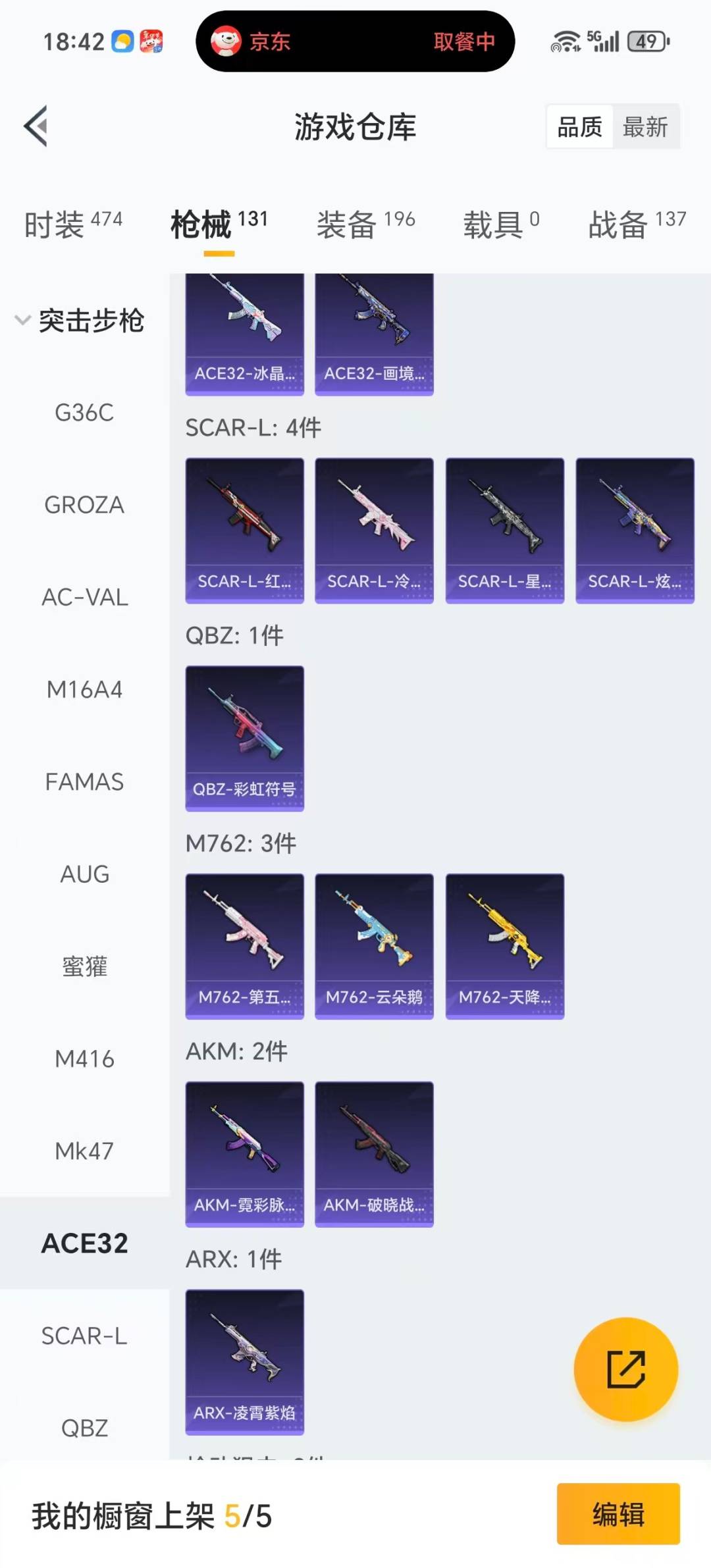Sort inventory by 品质
This screenshot has width=711, height=1568.
tap(579, 126)
